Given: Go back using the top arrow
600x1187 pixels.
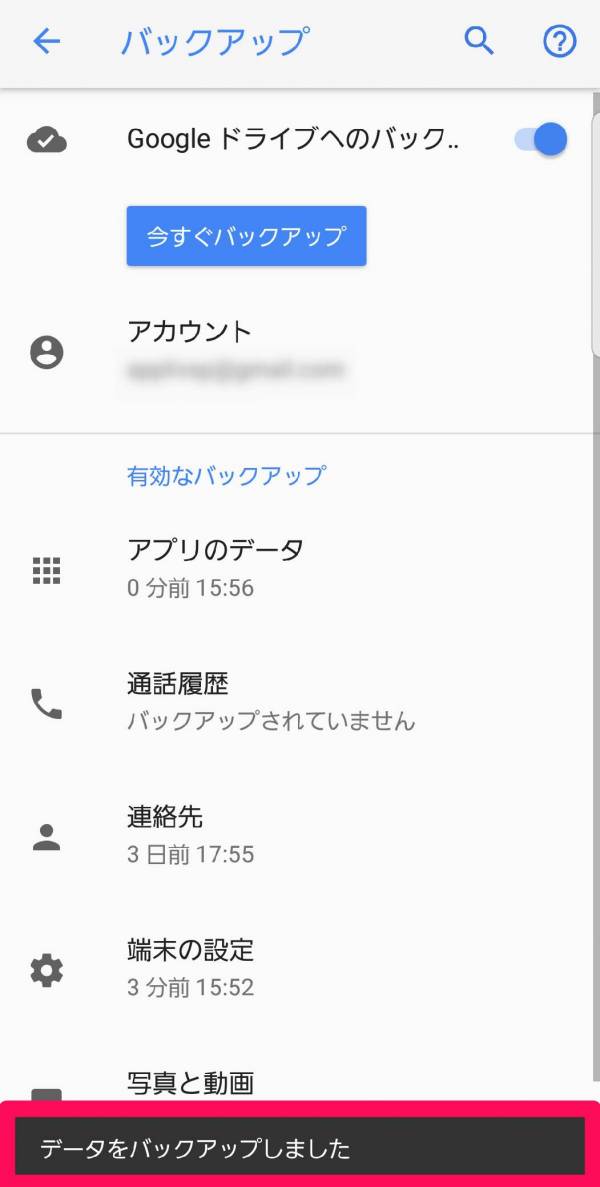Looking at the screenshot, I should (46, 42).
